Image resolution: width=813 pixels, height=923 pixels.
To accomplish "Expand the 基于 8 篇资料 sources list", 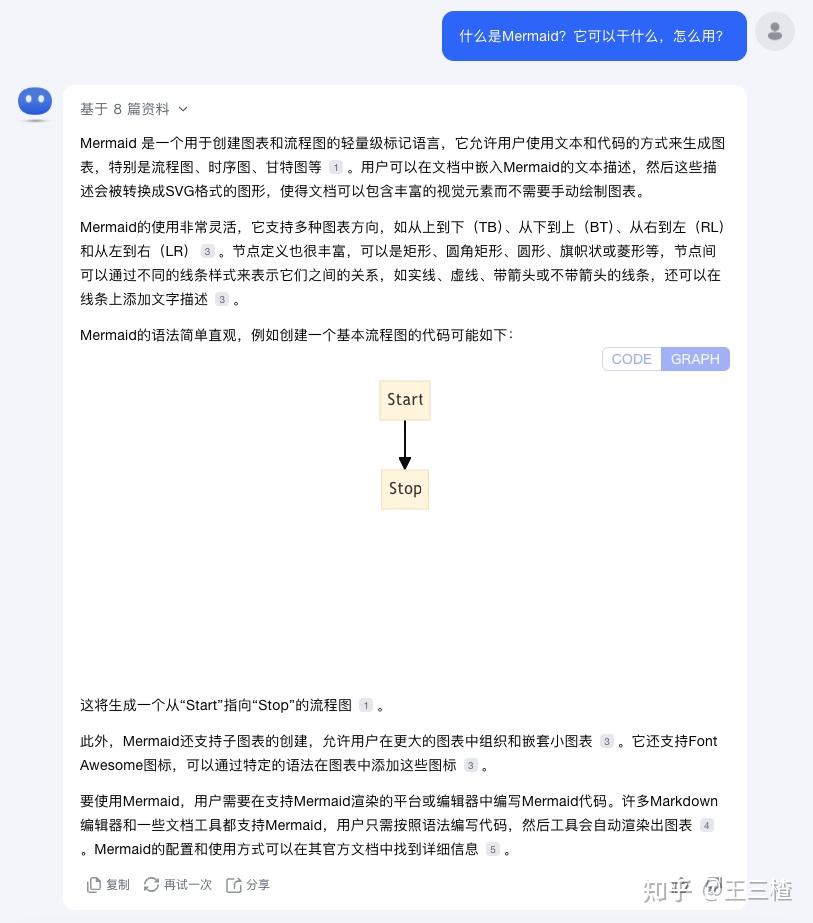I will point(134,109).
